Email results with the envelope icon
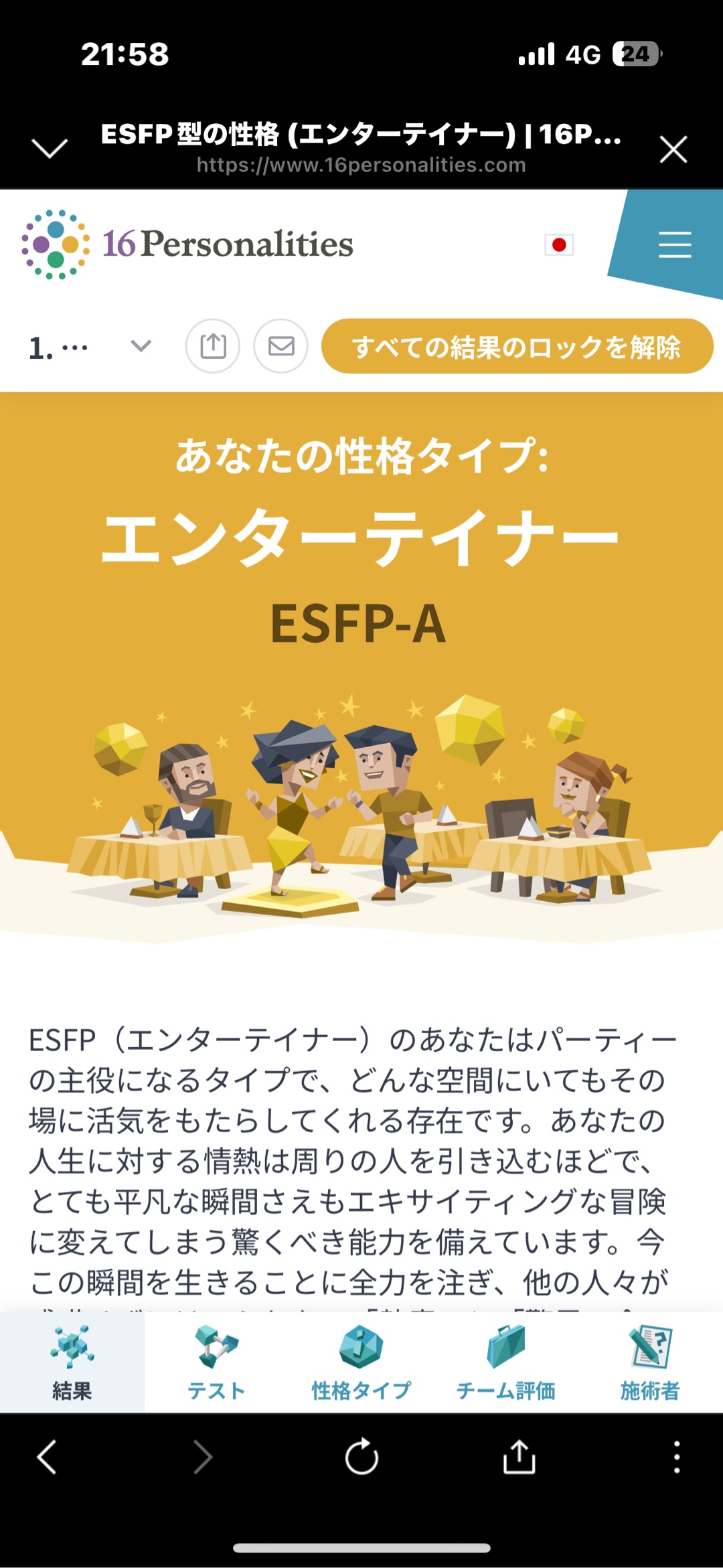The width and height of the screenshot is (723, 1568). (281, 346)
